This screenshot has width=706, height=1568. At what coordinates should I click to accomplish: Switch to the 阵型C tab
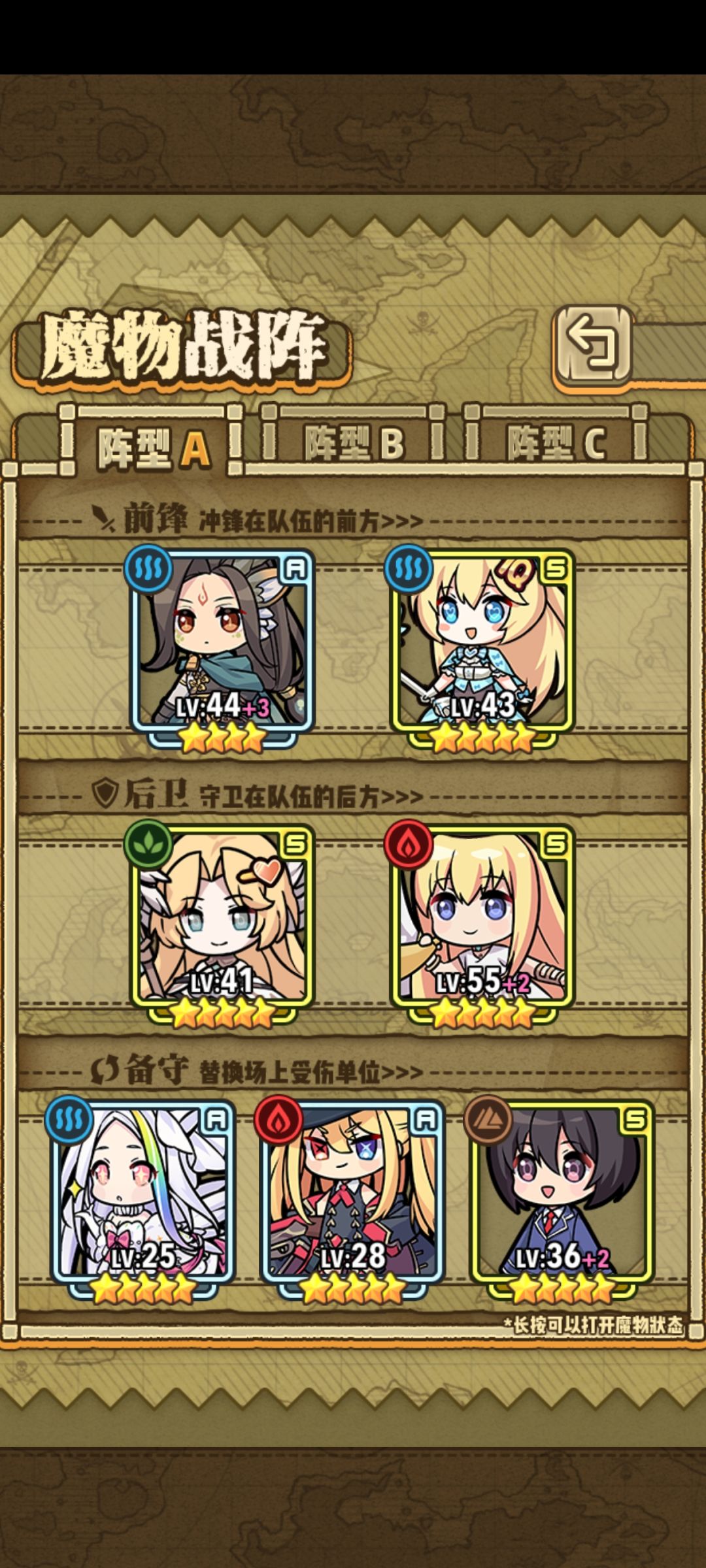557,442
